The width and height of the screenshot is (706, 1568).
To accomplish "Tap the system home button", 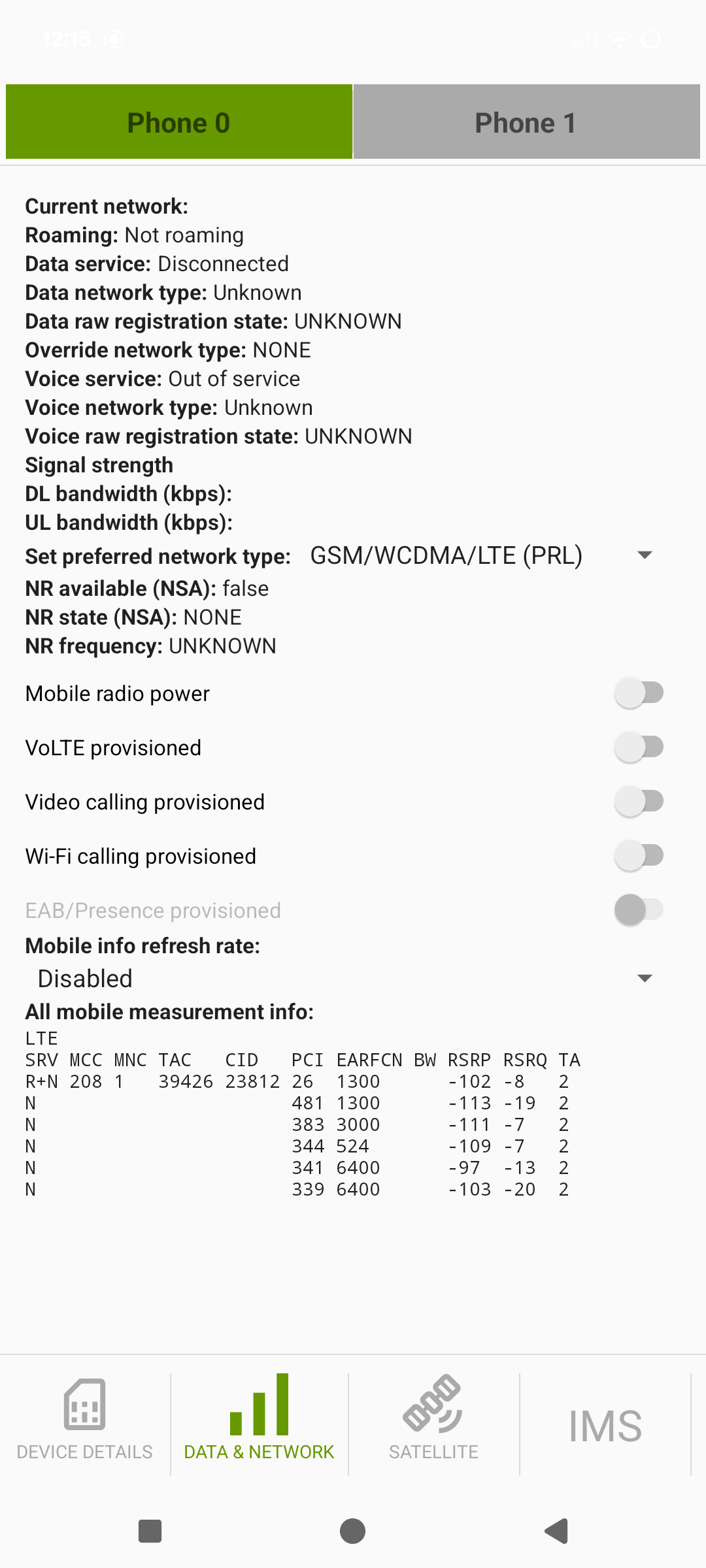I will pyautogui.click(x=352, y=1531).
